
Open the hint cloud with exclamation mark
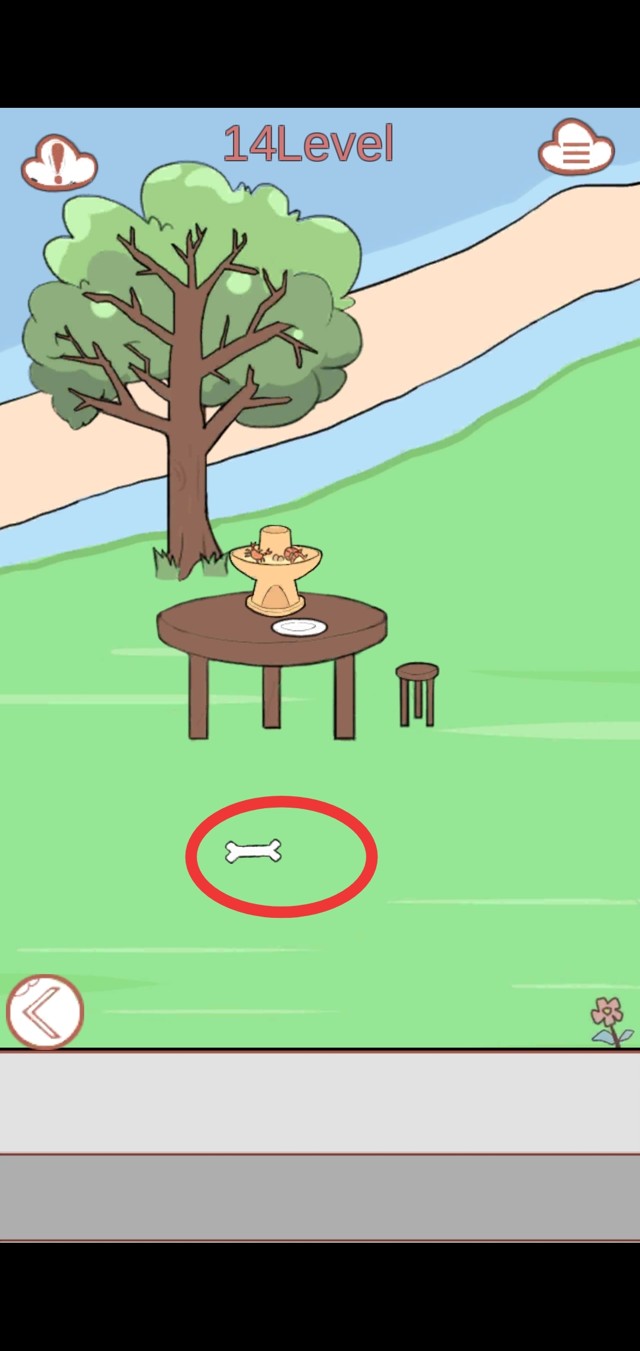point(59,163)
